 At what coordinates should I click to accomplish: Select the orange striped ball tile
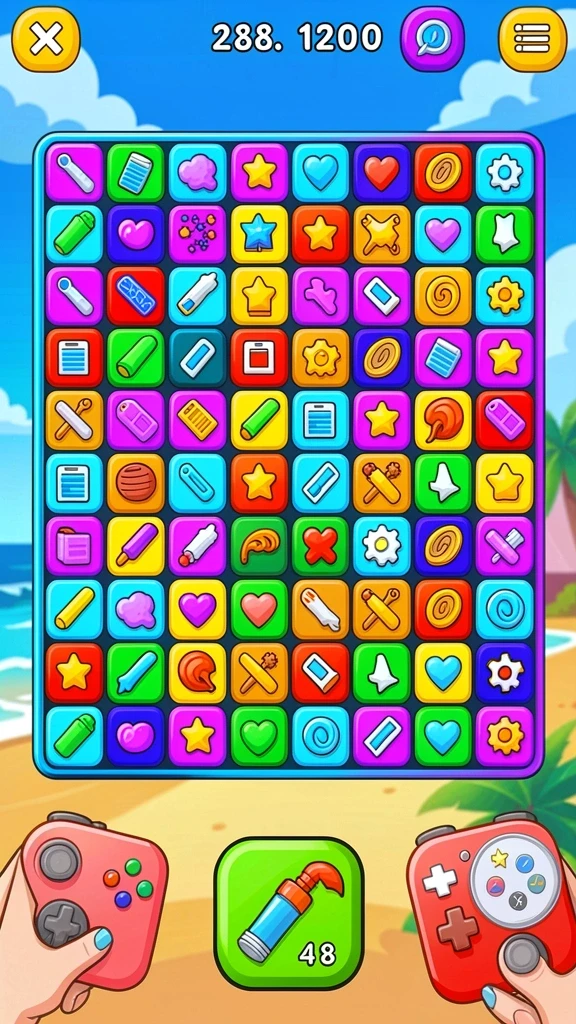coord(136,483)
